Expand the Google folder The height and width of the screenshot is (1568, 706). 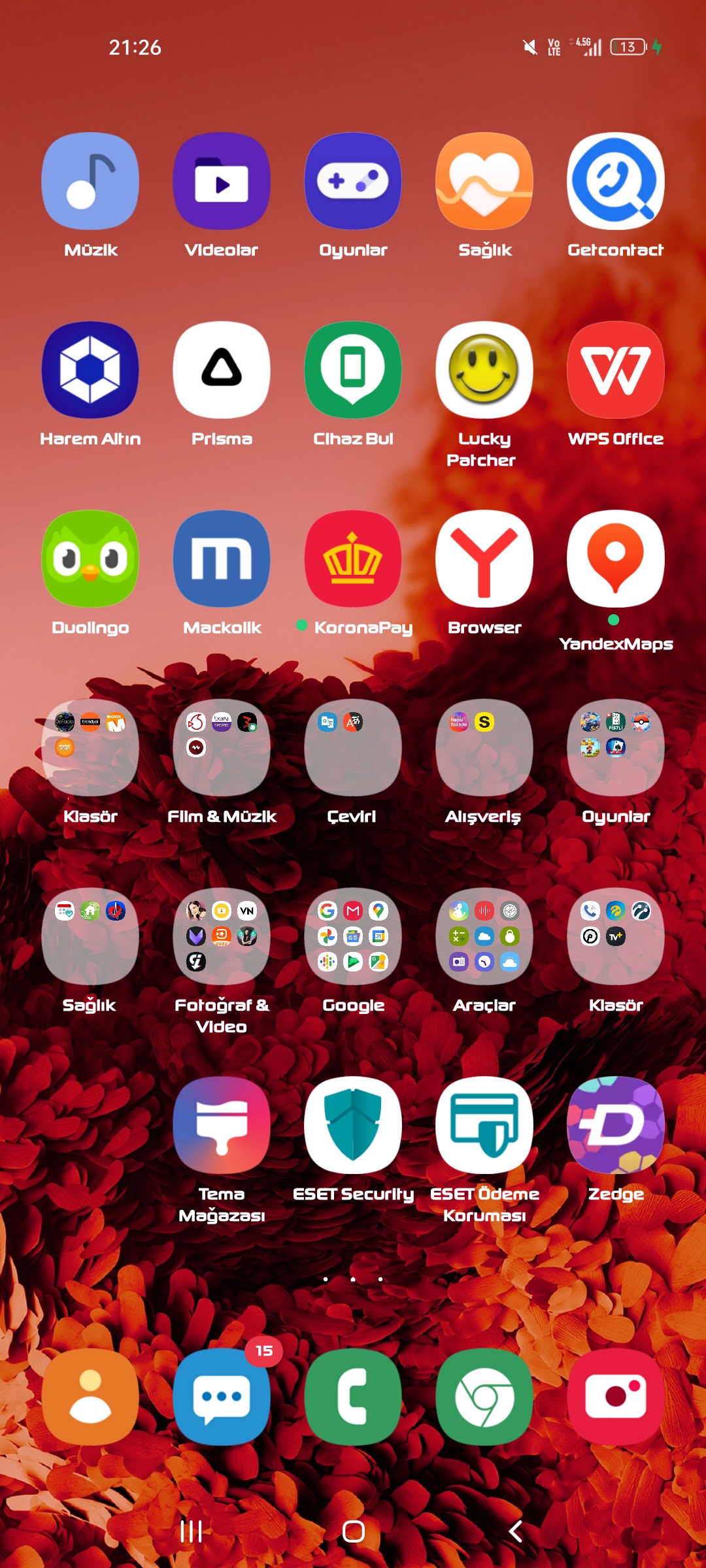353,936
